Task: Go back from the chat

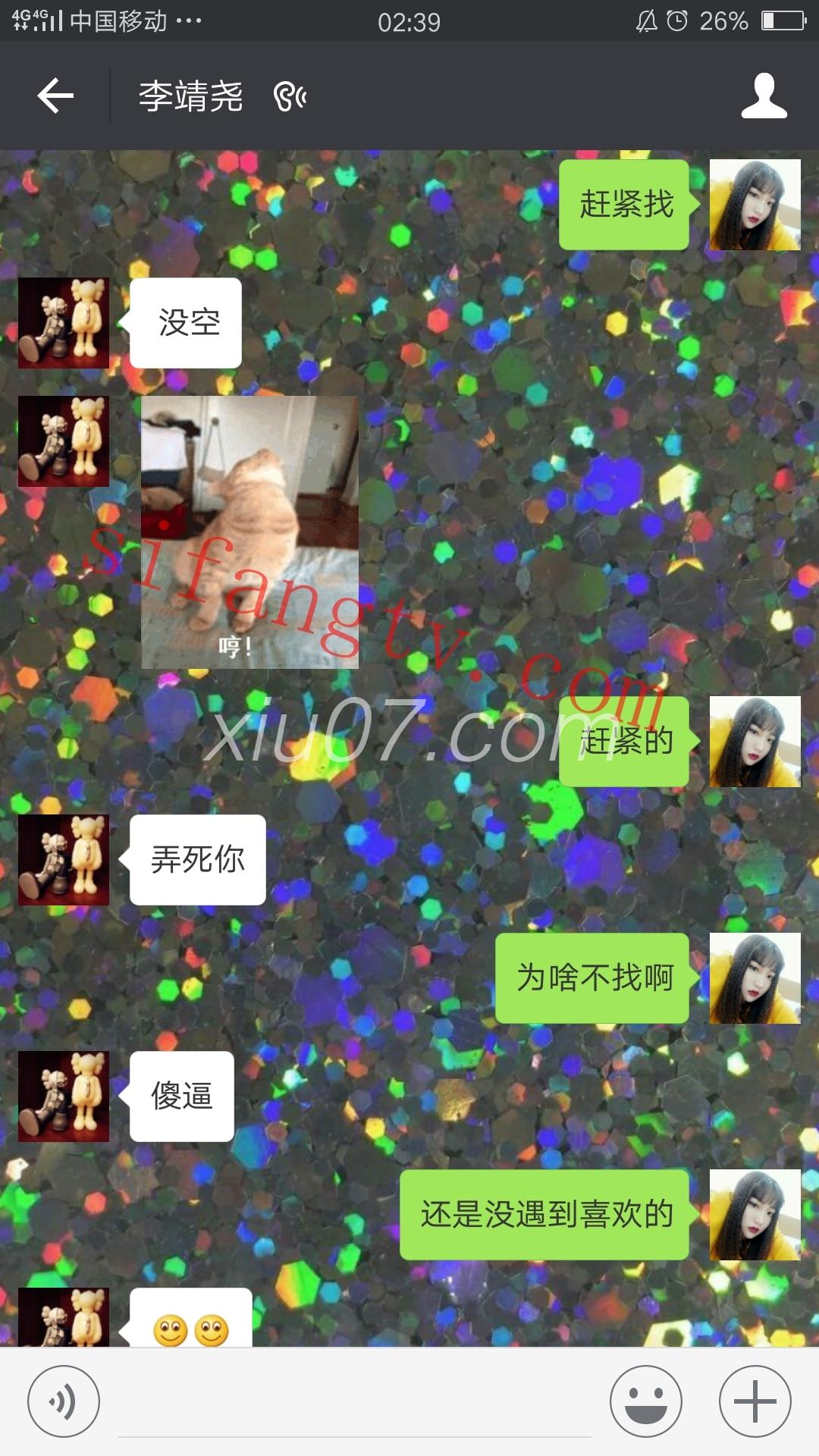Action: click(x=55, y=96)
